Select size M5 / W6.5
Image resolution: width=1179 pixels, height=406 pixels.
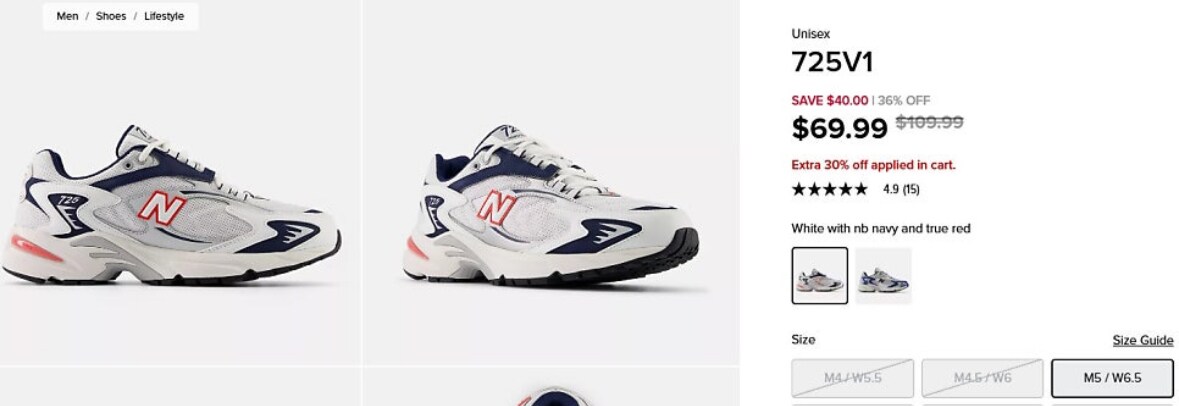tap(1111, 378)
